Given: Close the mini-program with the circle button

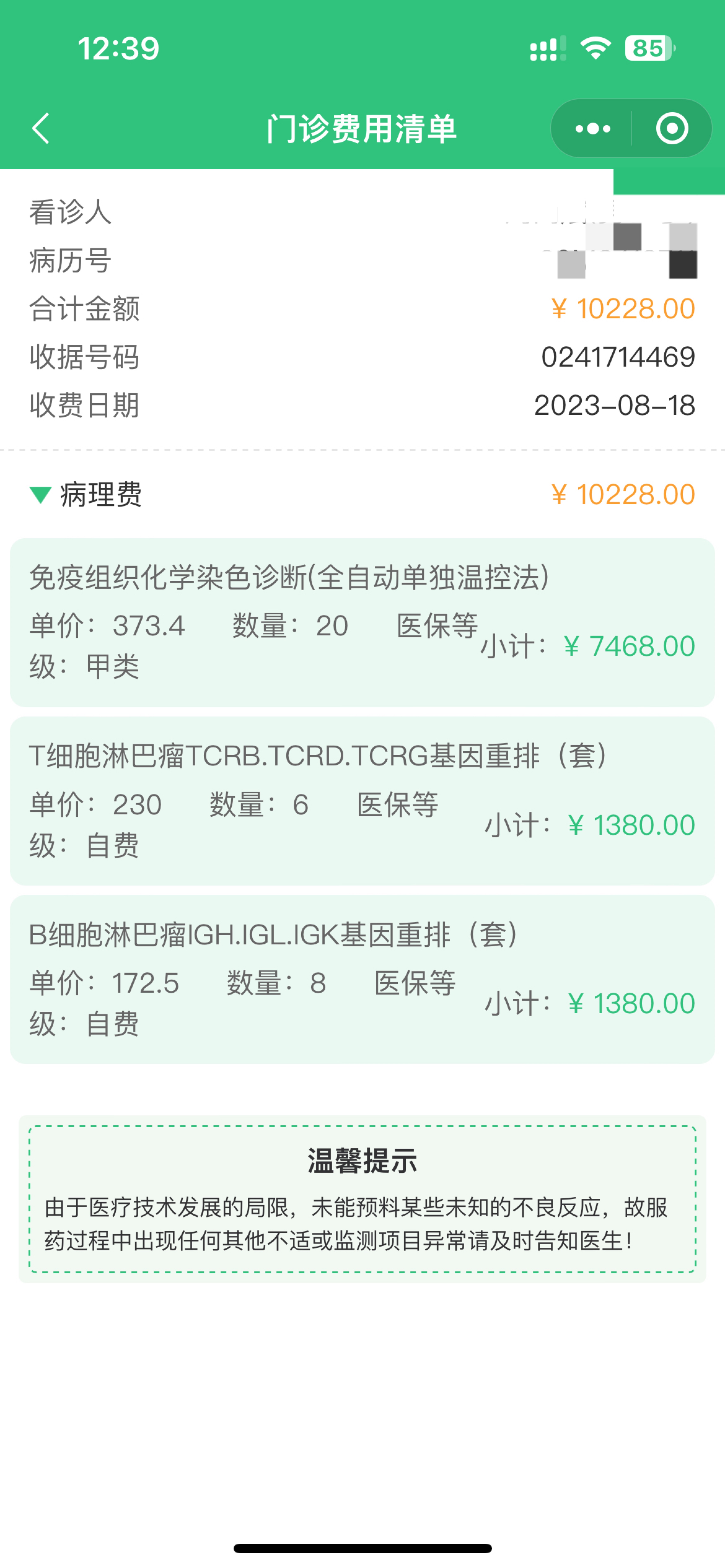Looking at the screenshot, I should coord(672,128).
